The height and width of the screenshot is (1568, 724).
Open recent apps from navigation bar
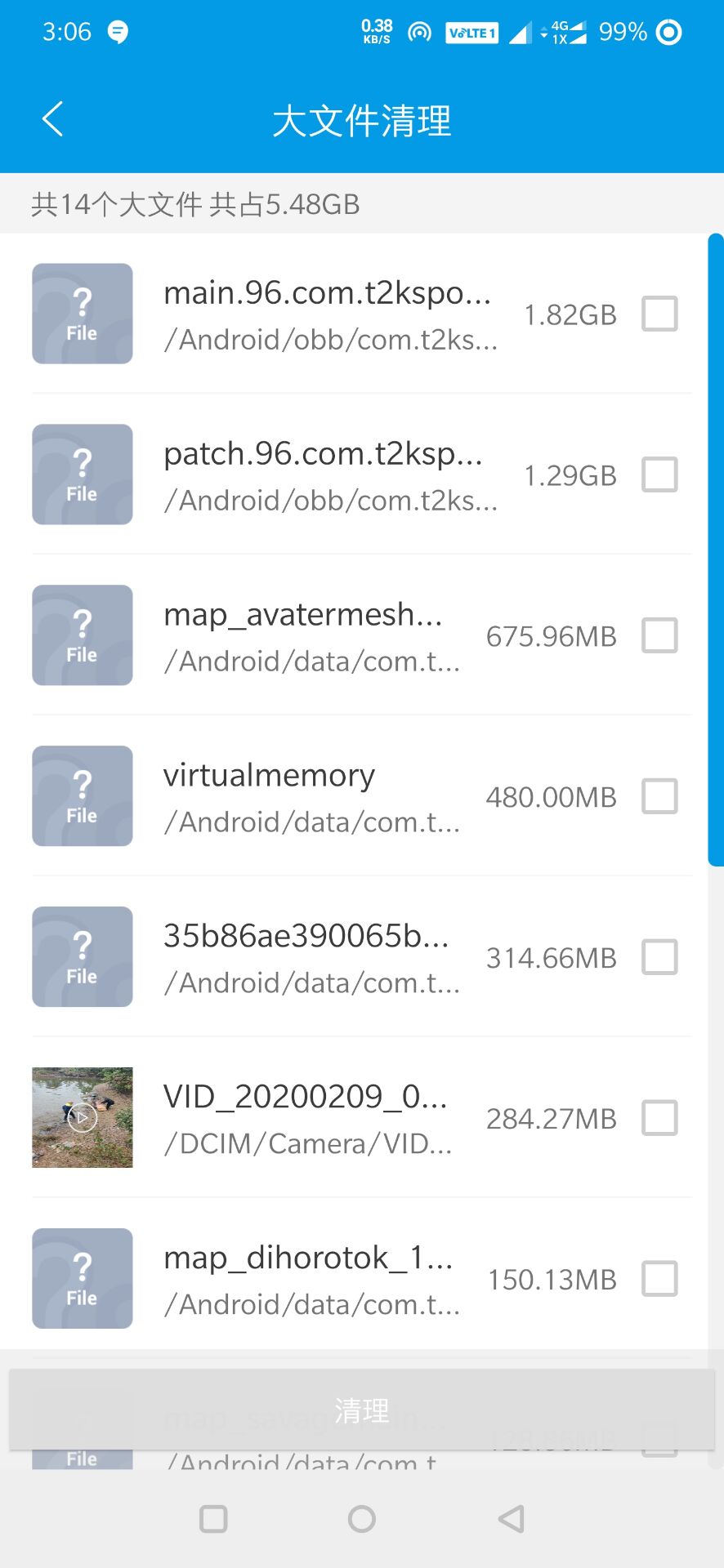[x=213, y=1519]
